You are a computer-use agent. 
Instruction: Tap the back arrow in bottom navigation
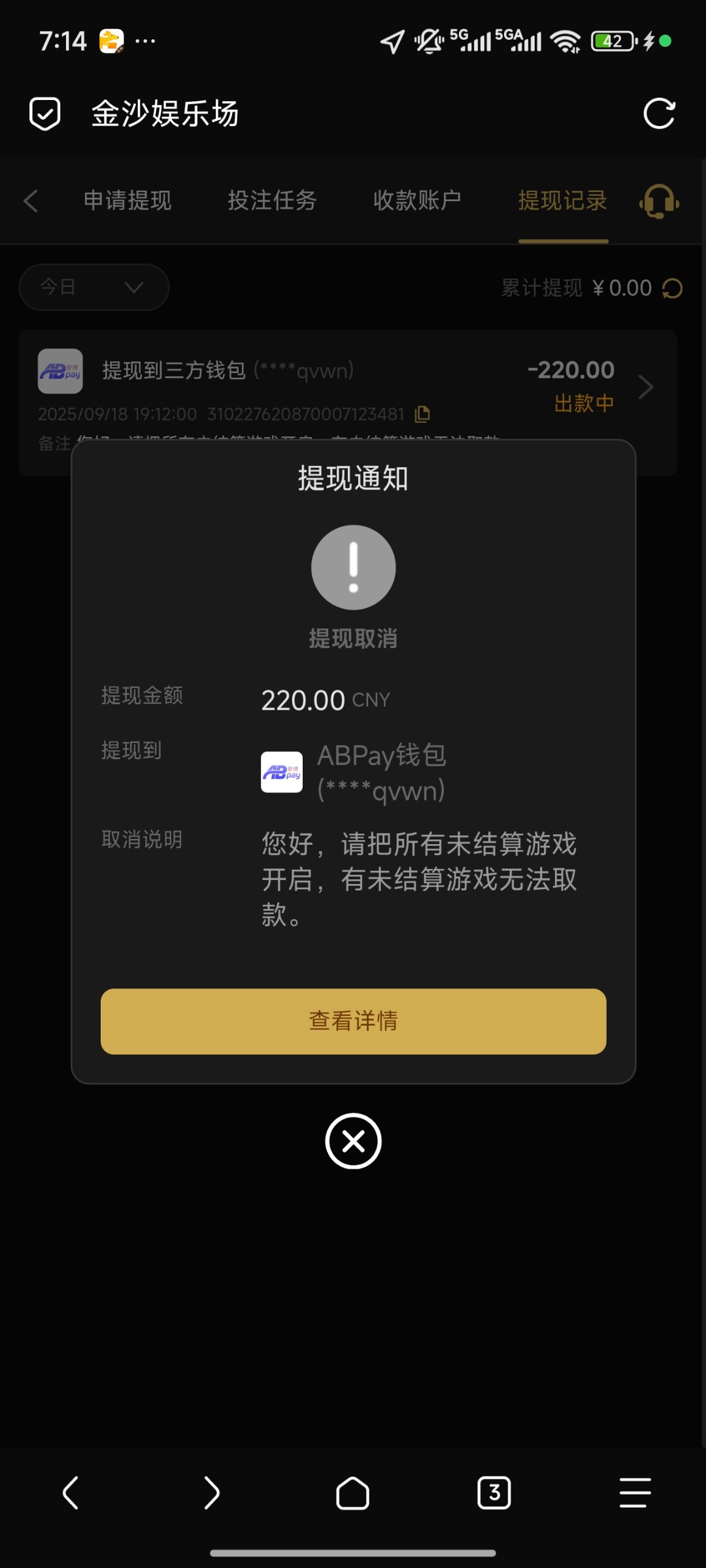click(71, 1493)
